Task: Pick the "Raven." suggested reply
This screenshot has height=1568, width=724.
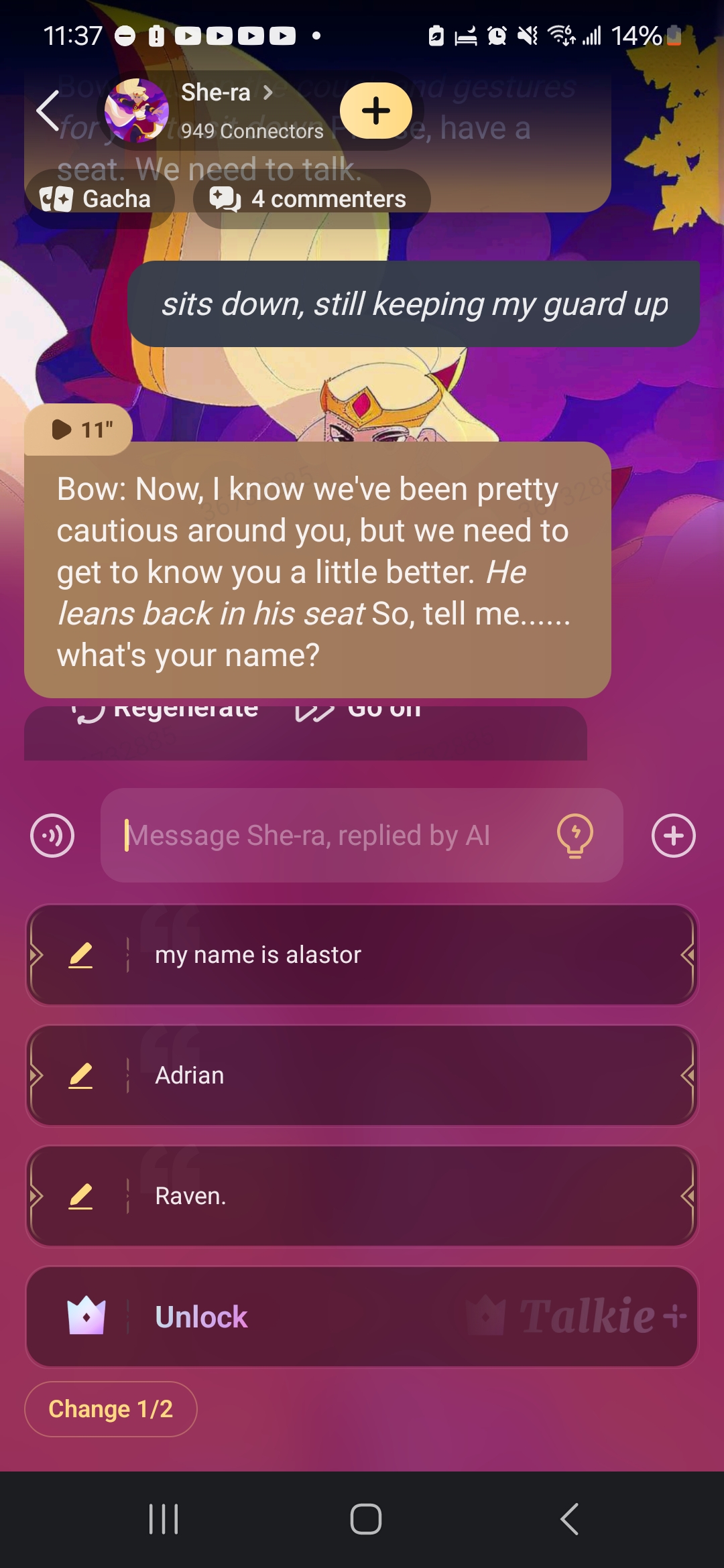Action: (402, 1196)
